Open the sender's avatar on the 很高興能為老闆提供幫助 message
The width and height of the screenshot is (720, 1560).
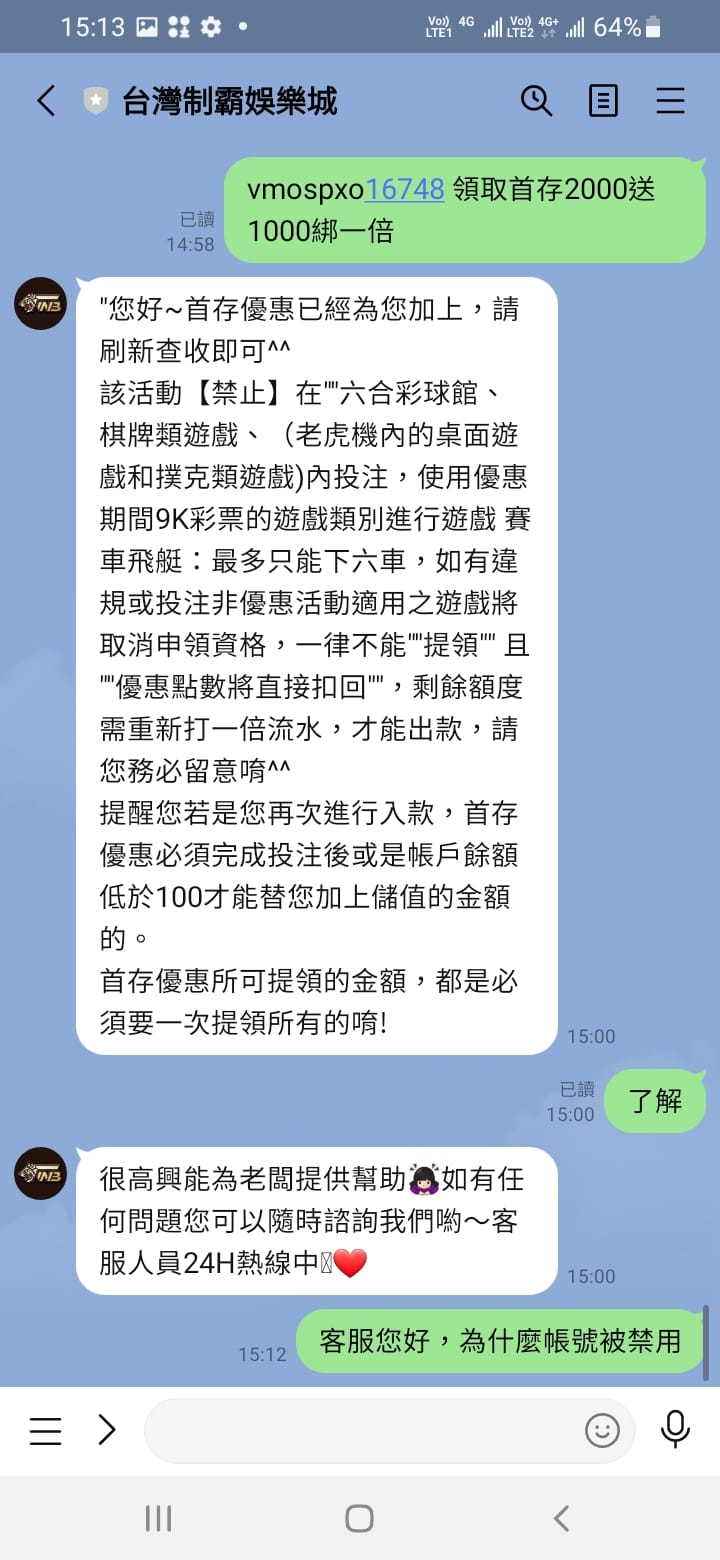[x=40, y=1173]
